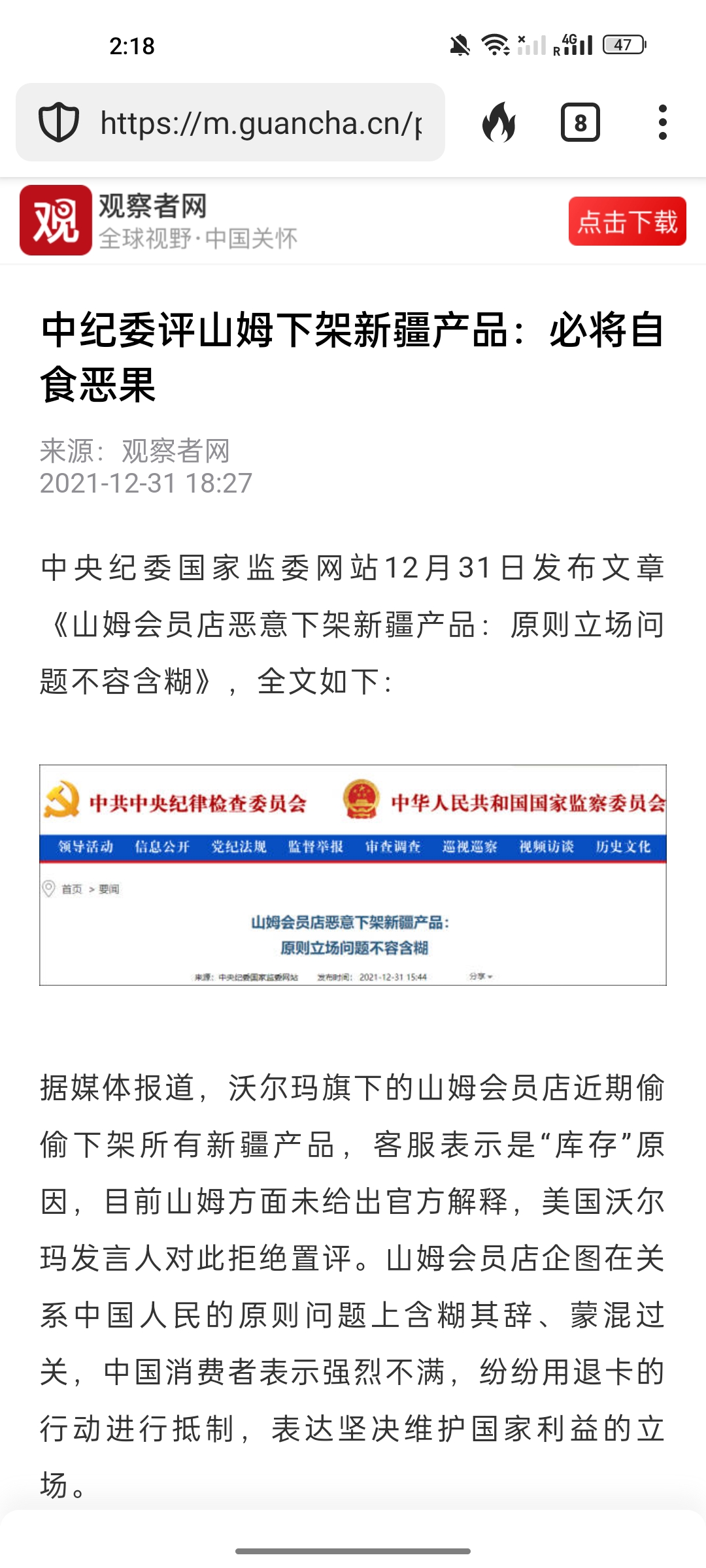Tap the red 点击下载 download button
The image size is (706, 1568).
[x=627, y=221]
